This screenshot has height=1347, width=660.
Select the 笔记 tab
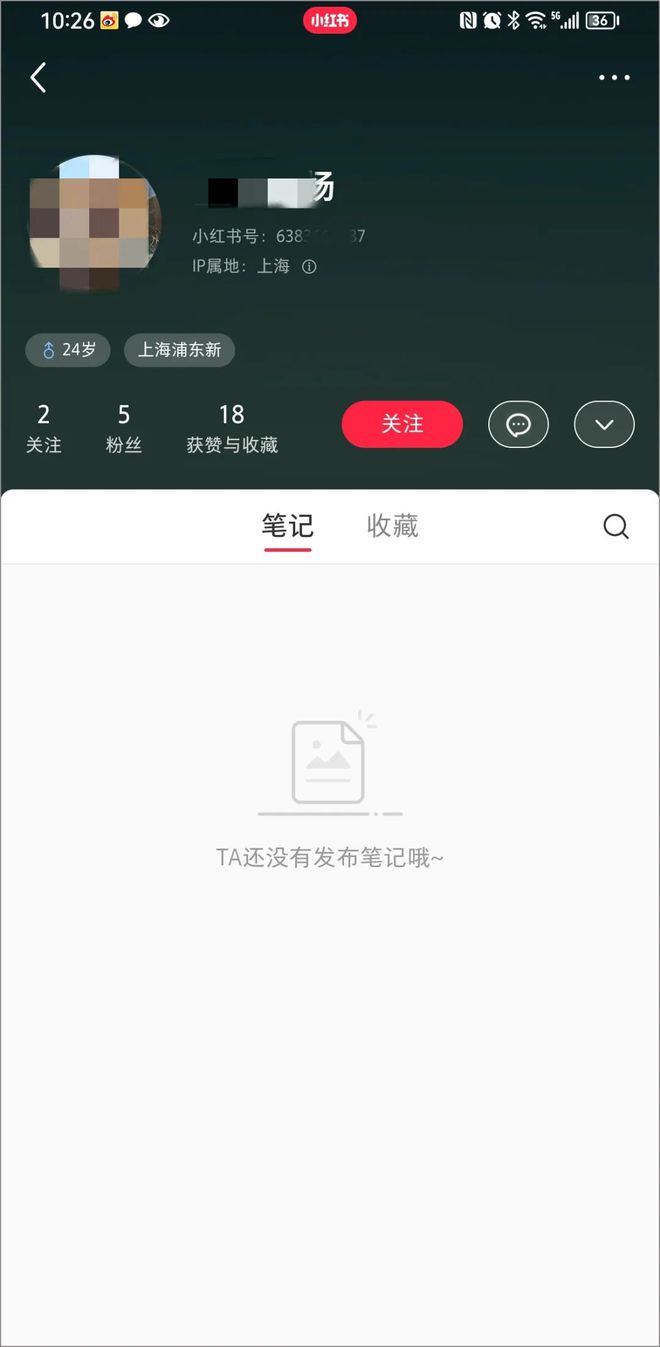[288, 526]
